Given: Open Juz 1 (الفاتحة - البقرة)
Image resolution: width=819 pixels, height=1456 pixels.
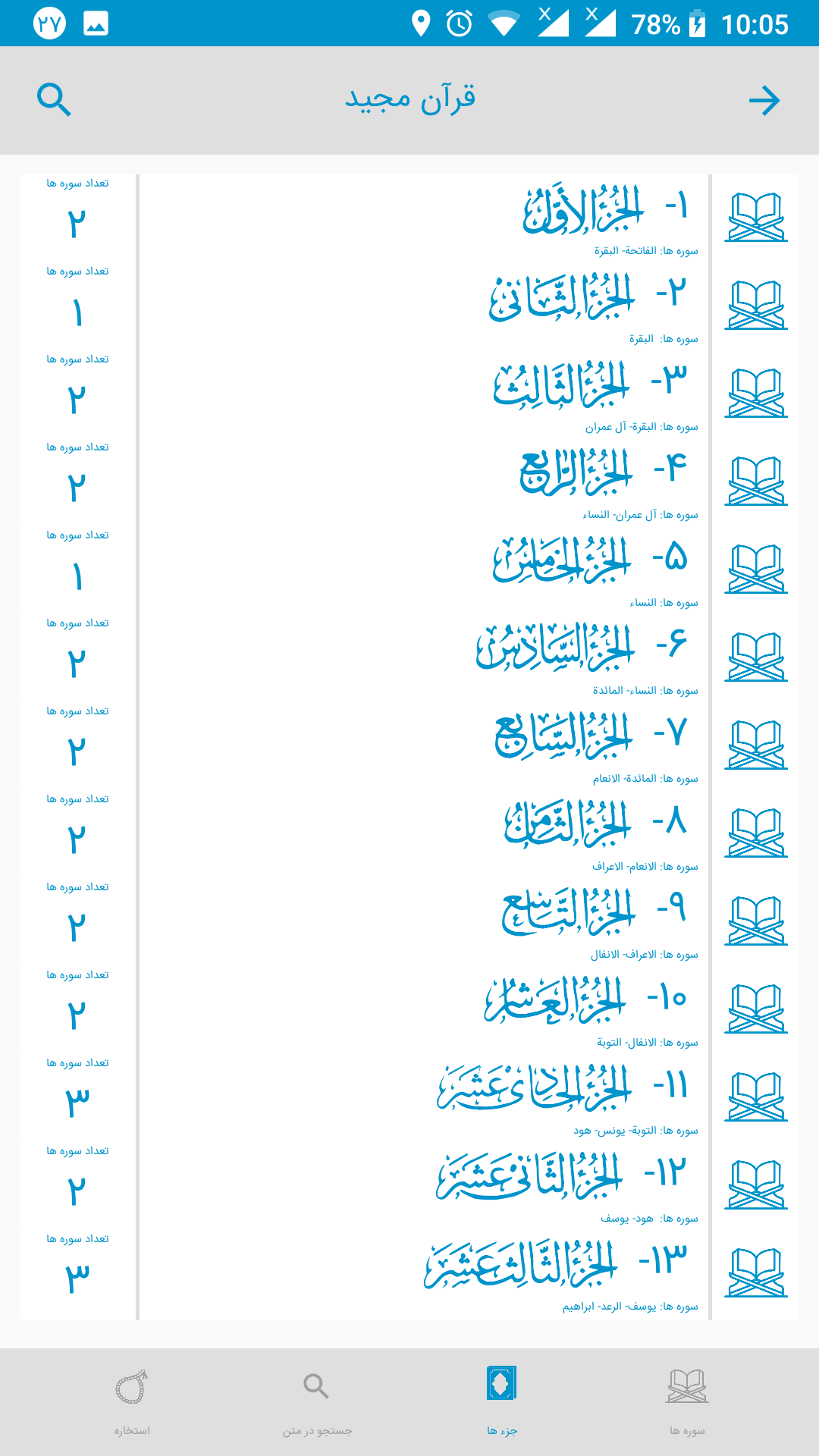Looking at the screenshot, I should pyautogui.click(x=425, y=218).
